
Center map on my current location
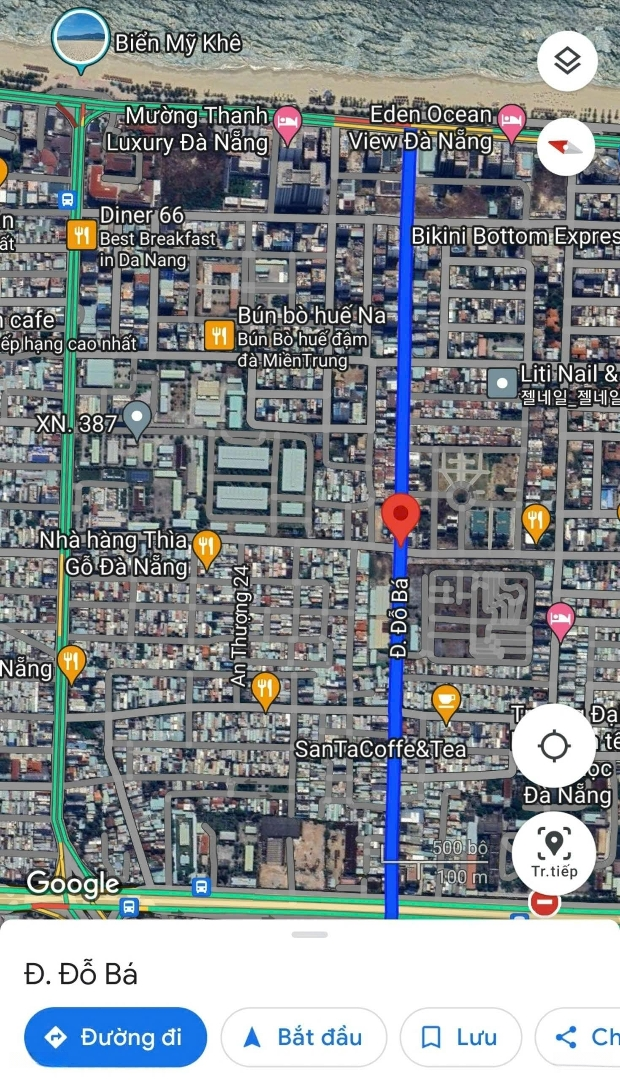(x=555, y=745)
